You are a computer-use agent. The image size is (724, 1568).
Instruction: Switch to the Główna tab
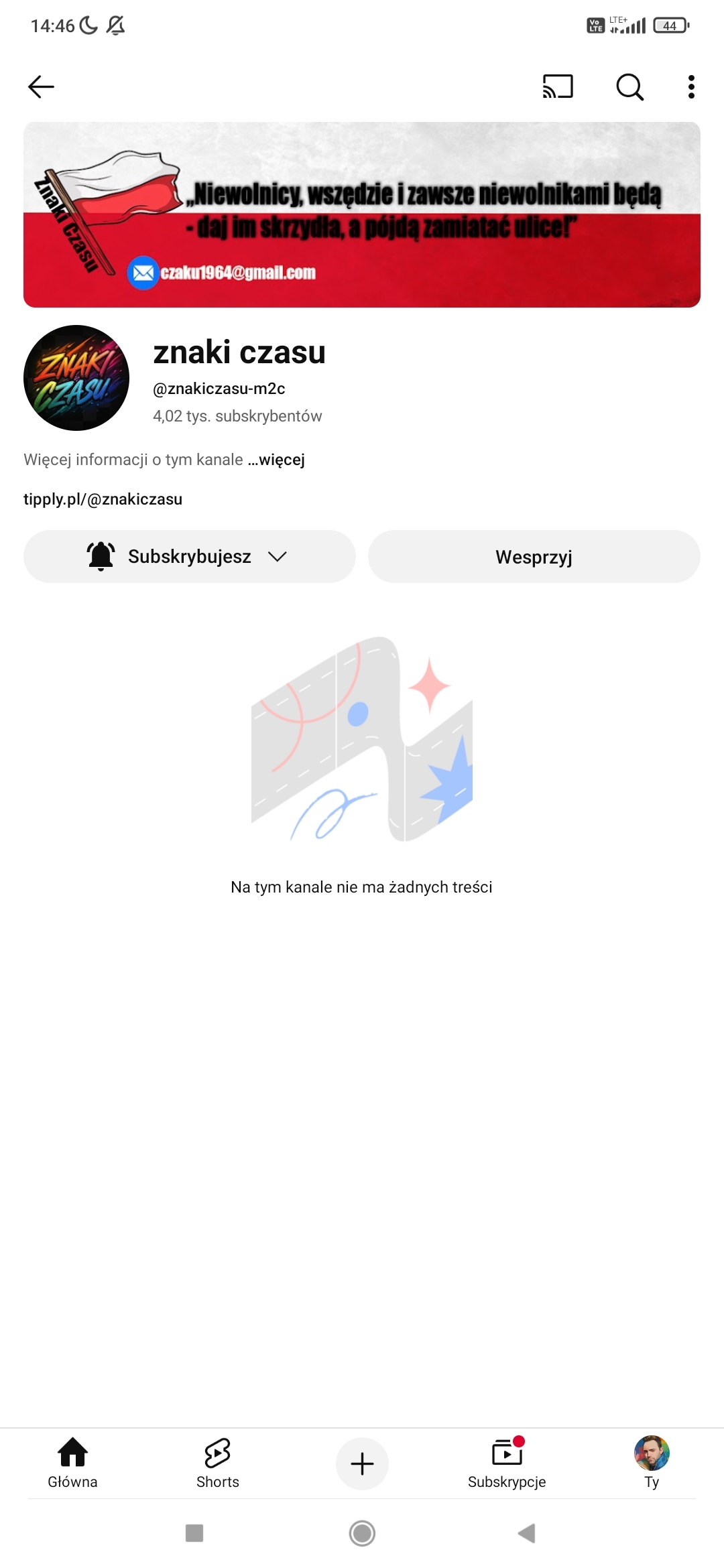[x=72, y=1463]
